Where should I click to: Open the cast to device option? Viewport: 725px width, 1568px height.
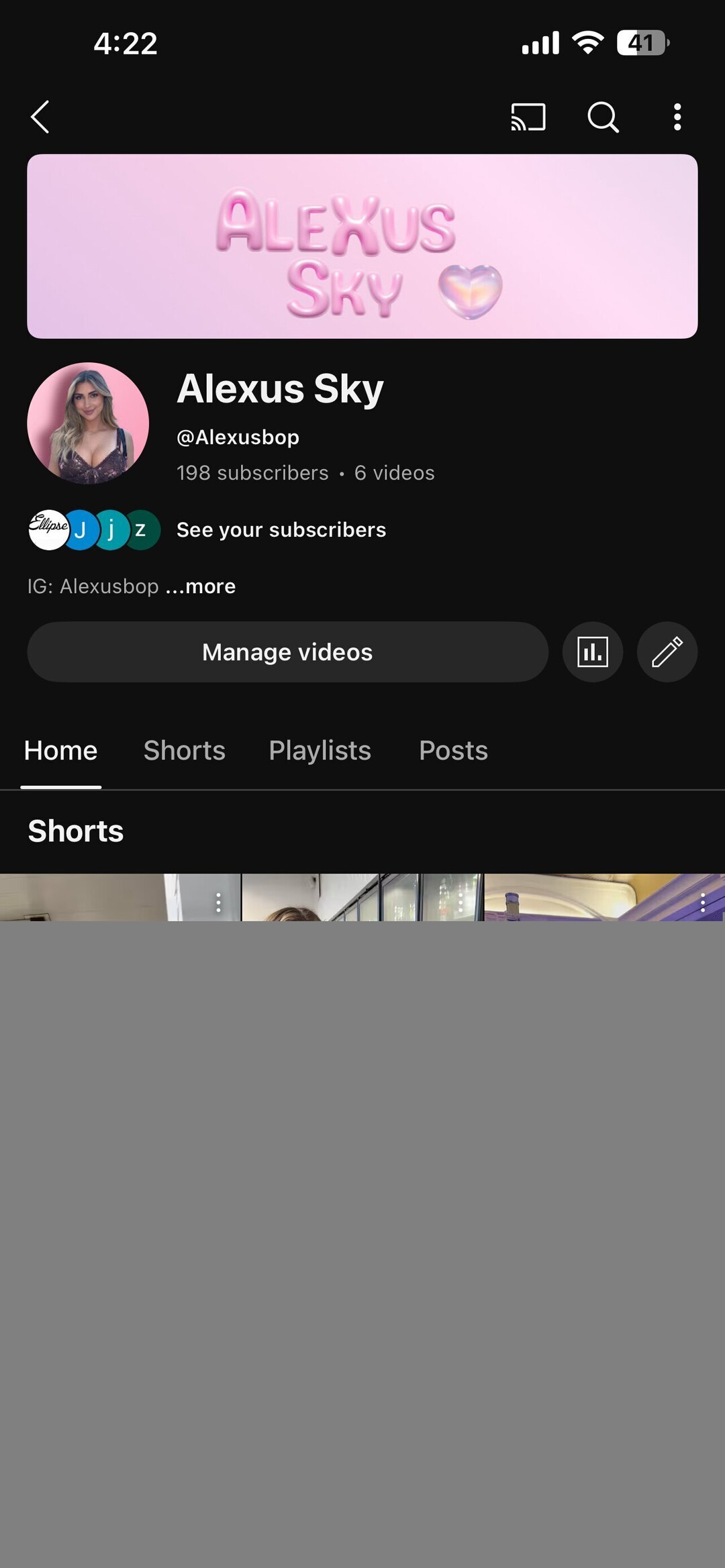pos(528,117)
